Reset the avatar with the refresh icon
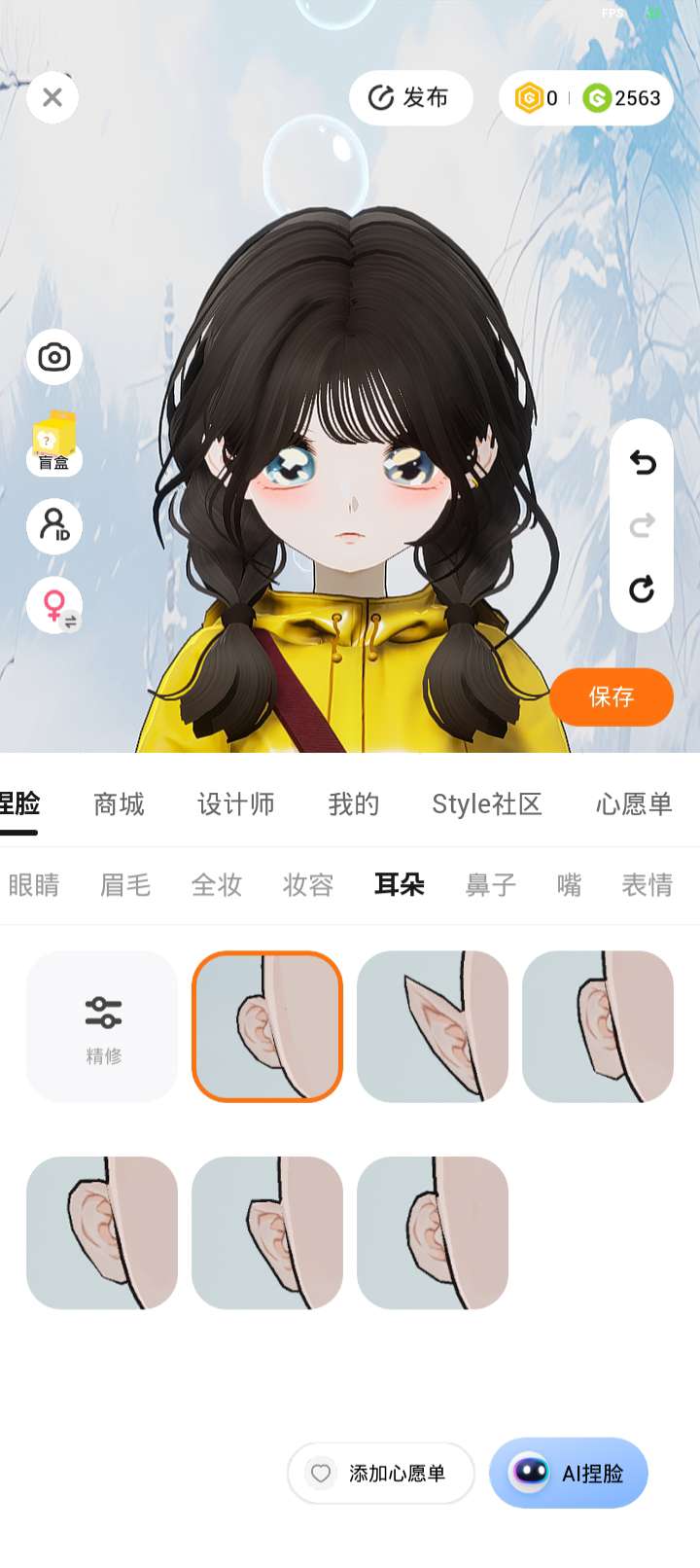This screenshot has width=700, height=1568. tap(642, 589)
